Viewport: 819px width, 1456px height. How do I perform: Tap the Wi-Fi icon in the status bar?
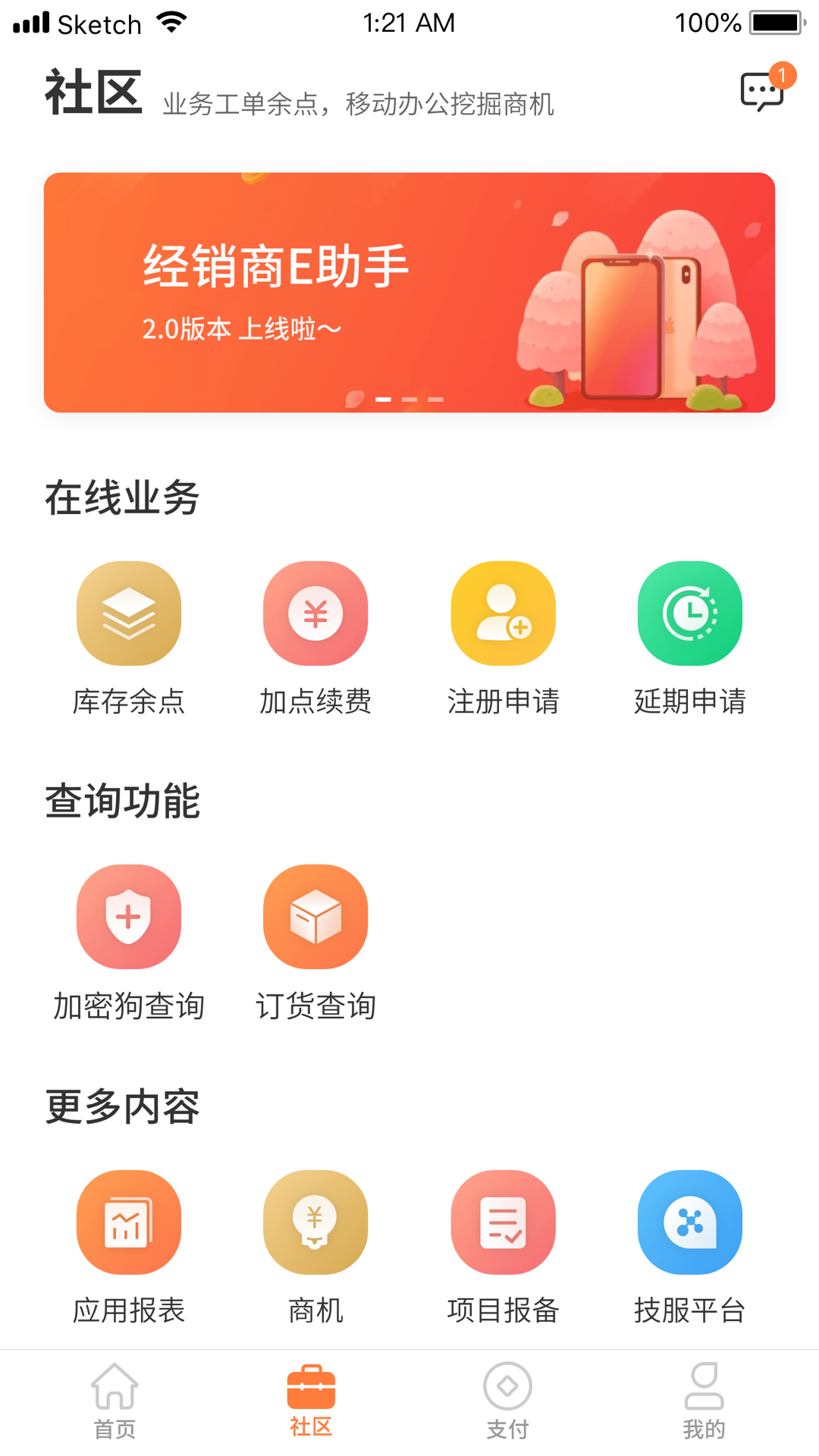[x=171, y=22]
